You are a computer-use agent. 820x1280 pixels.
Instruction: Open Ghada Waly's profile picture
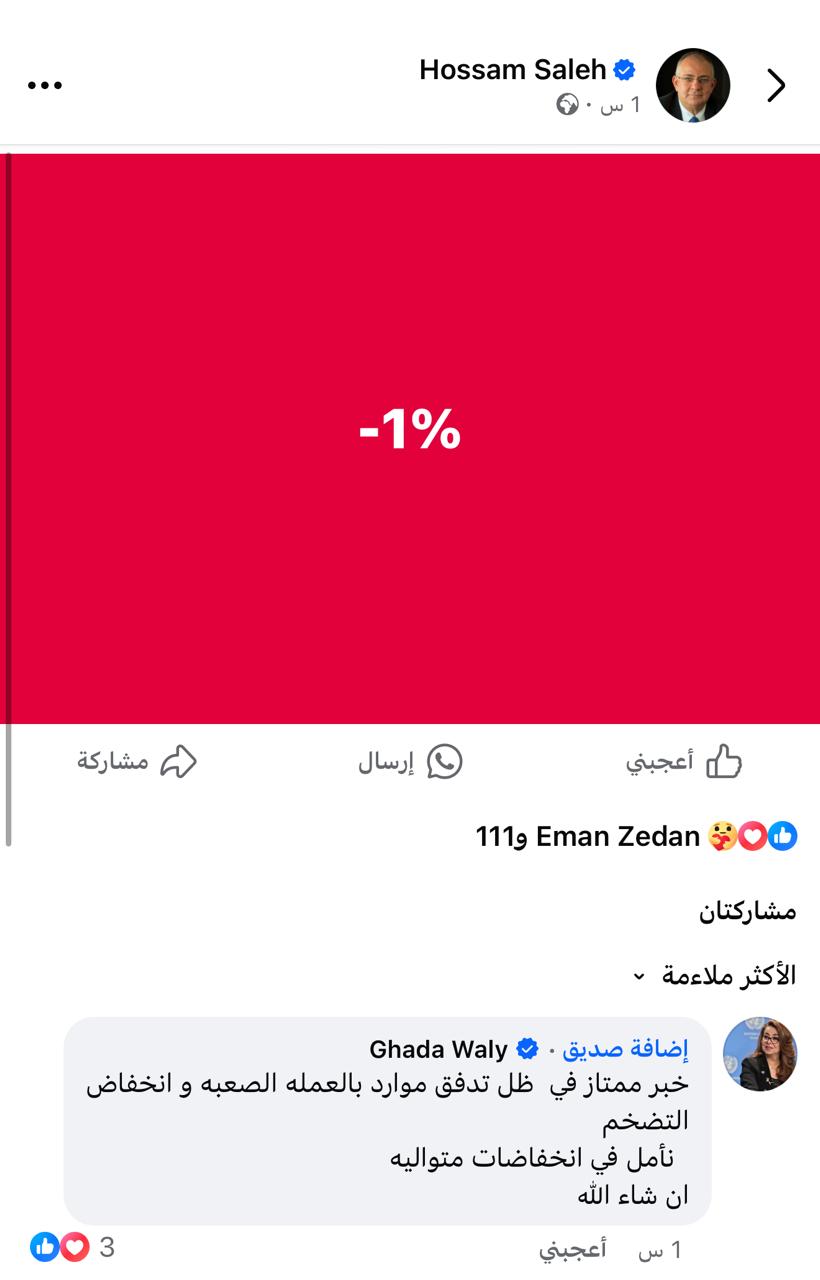coord(760,1054)
